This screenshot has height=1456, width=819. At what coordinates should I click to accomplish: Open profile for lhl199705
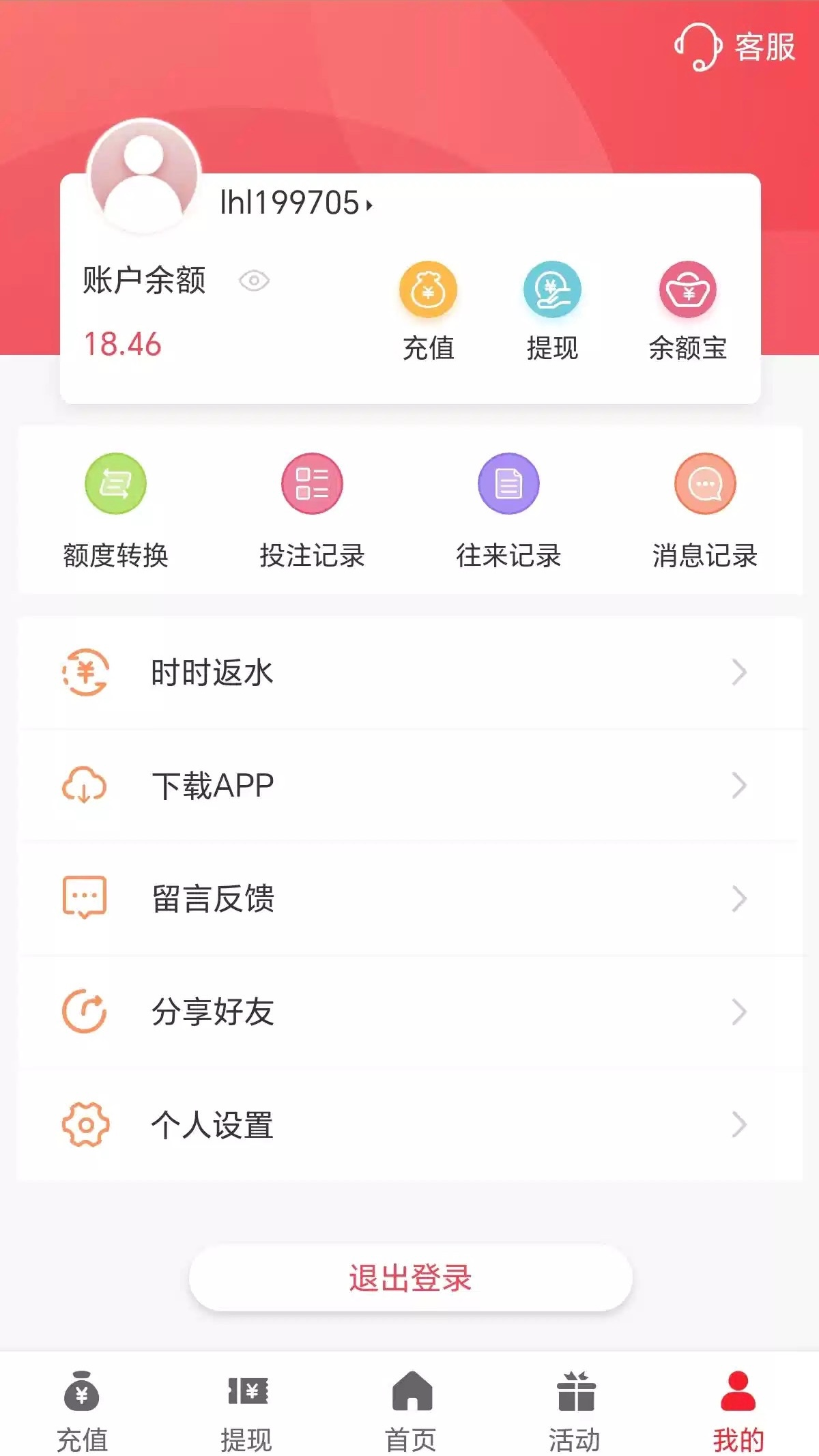(x=295, y=203)
